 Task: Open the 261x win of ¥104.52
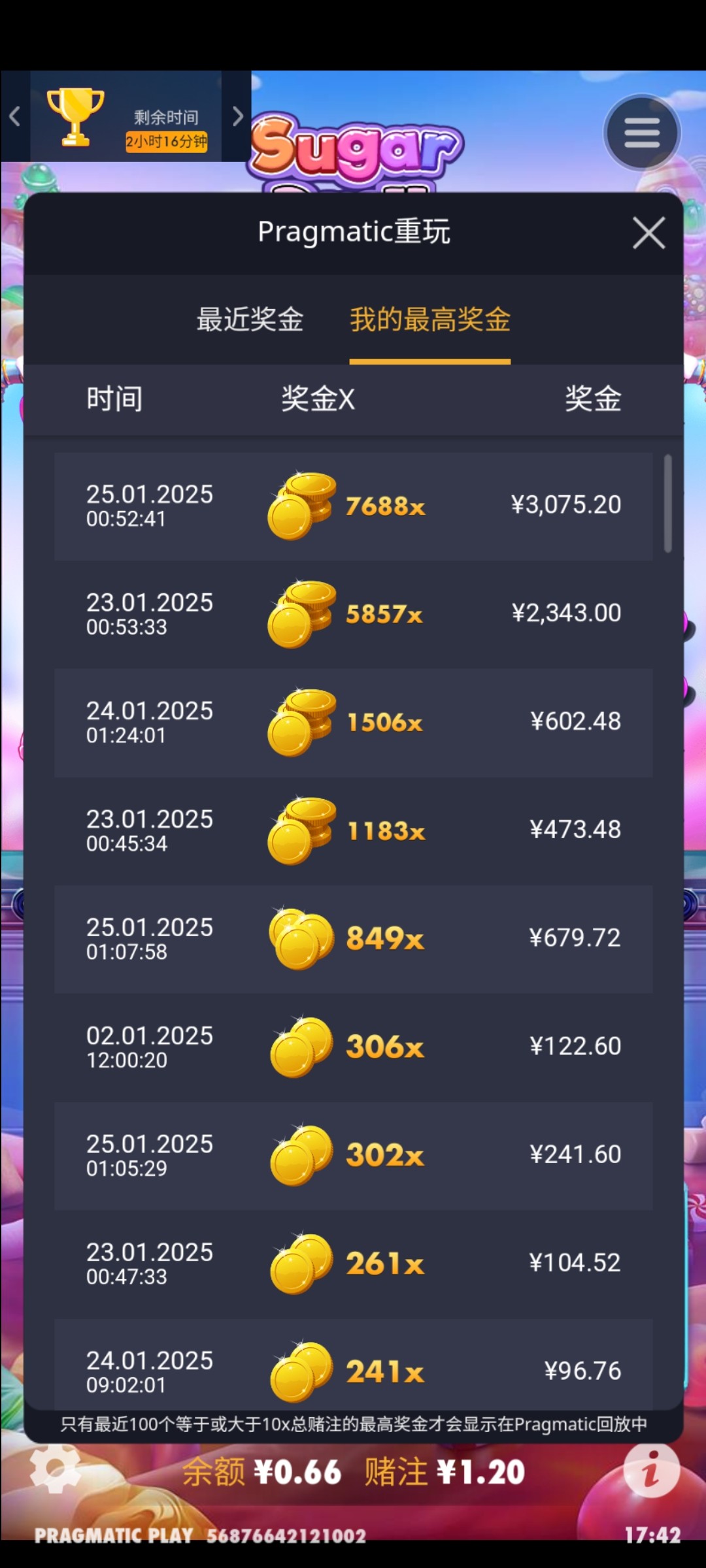click(353, 1264)
